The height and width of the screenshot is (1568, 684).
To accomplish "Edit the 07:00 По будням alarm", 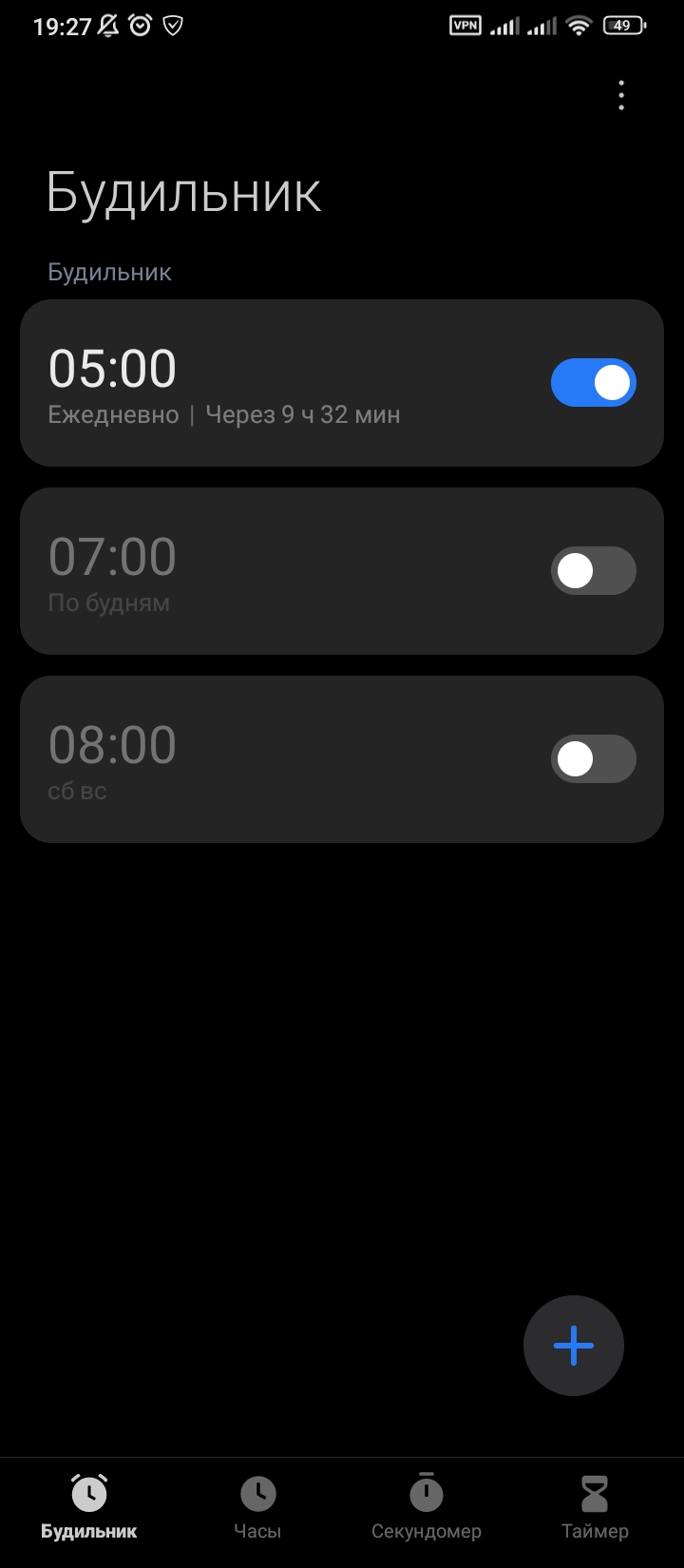I will coord(342,571).
